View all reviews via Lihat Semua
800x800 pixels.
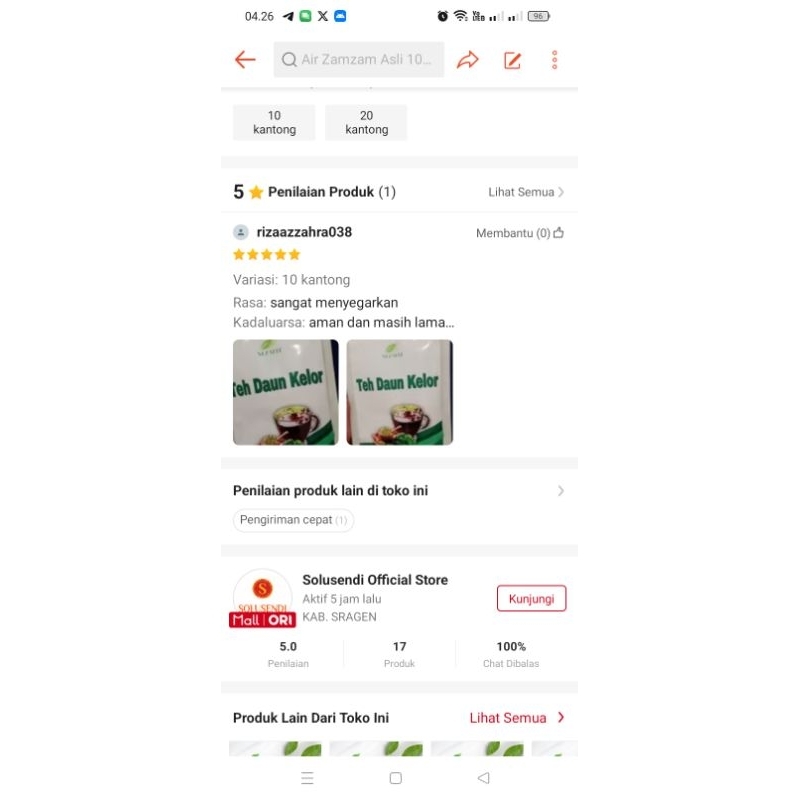tap(526, 192)
